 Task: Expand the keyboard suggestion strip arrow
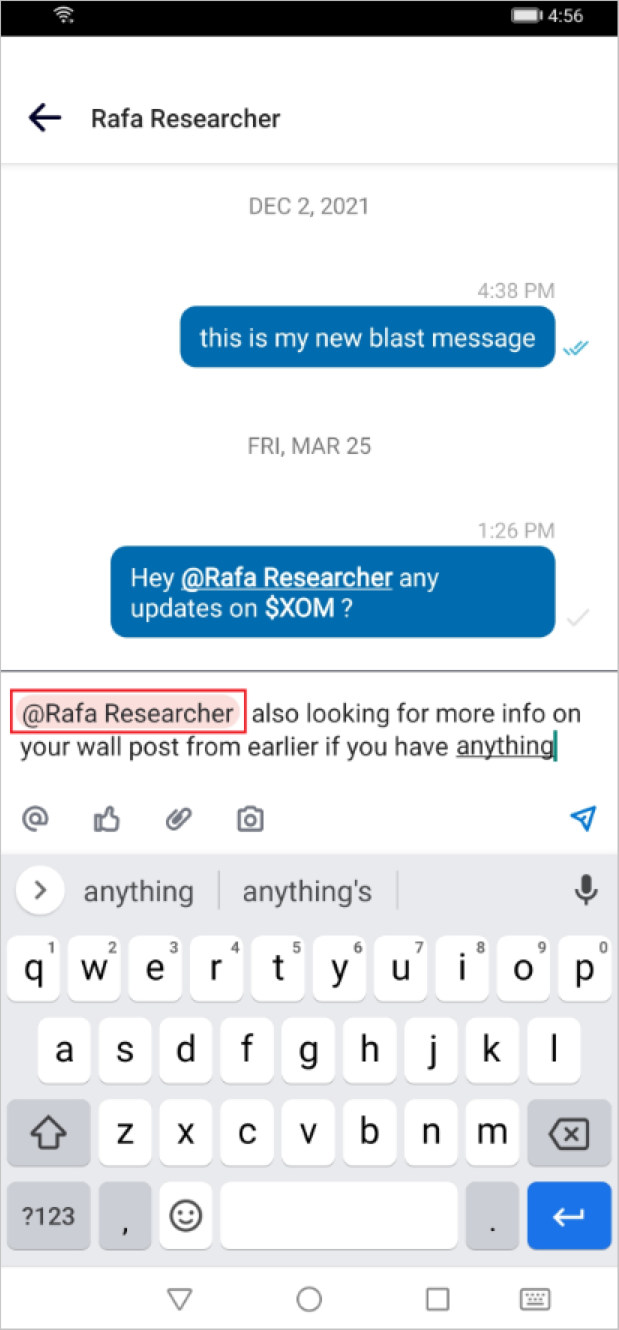(40, 890)
